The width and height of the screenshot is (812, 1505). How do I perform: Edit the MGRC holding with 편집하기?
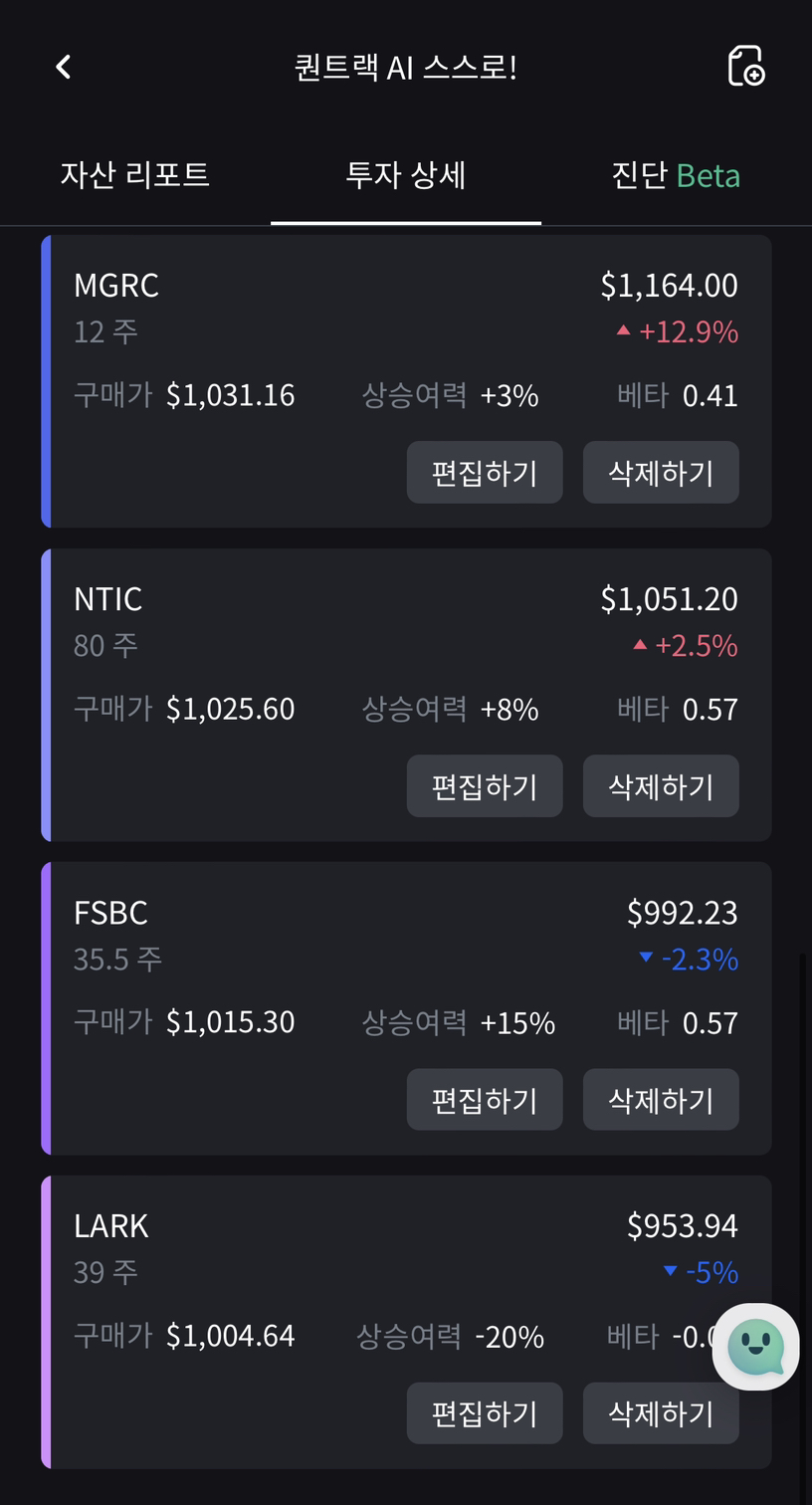click(485, 472)
